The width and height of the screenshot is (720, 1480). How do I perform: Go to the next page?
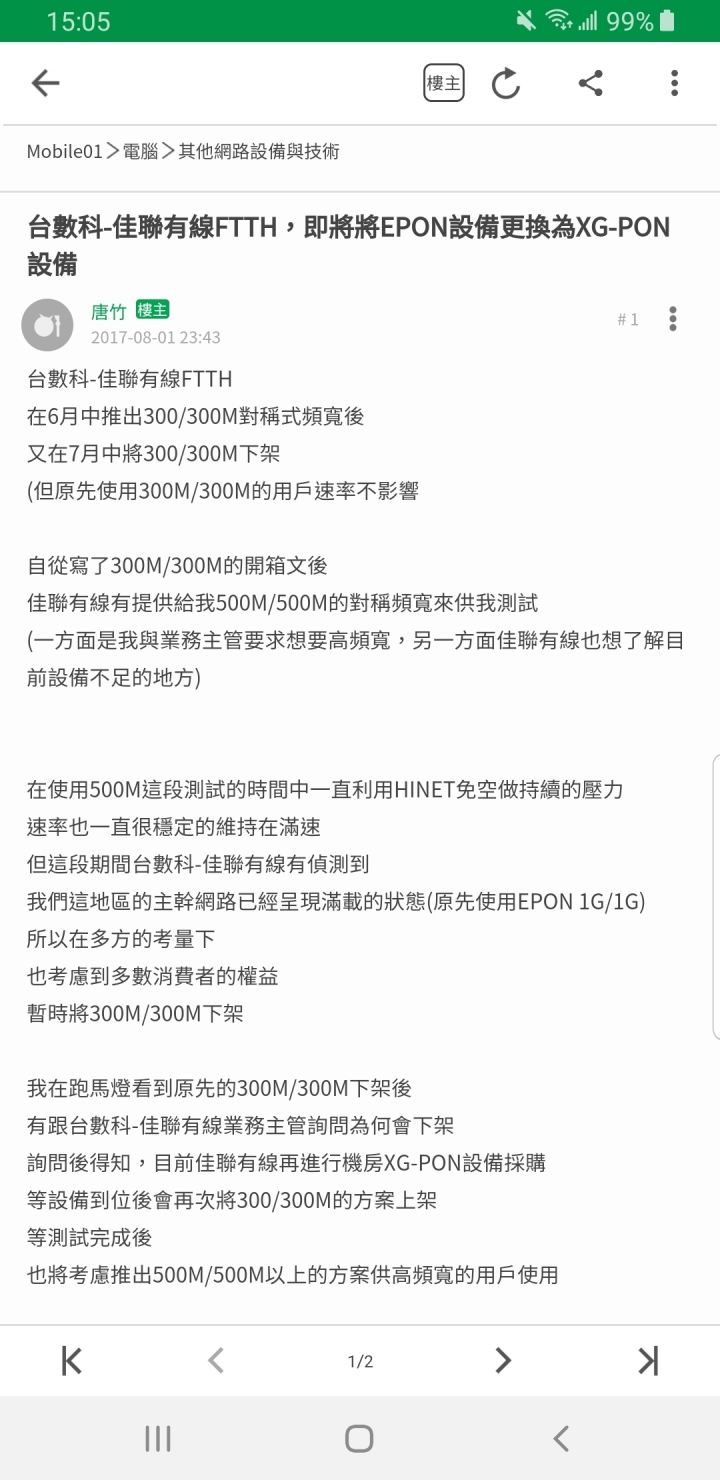503,1361
